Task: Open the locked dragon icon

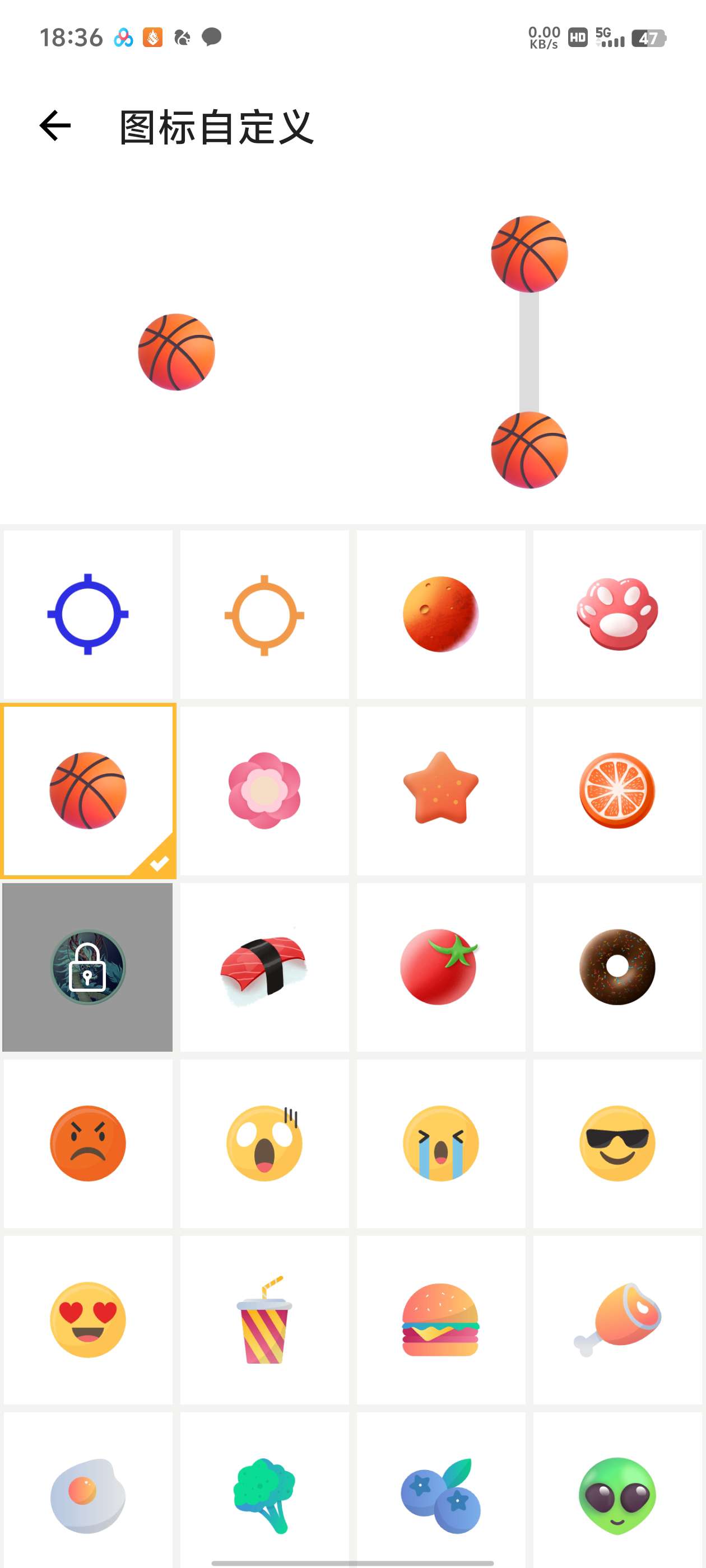Action: pos(88,967)
